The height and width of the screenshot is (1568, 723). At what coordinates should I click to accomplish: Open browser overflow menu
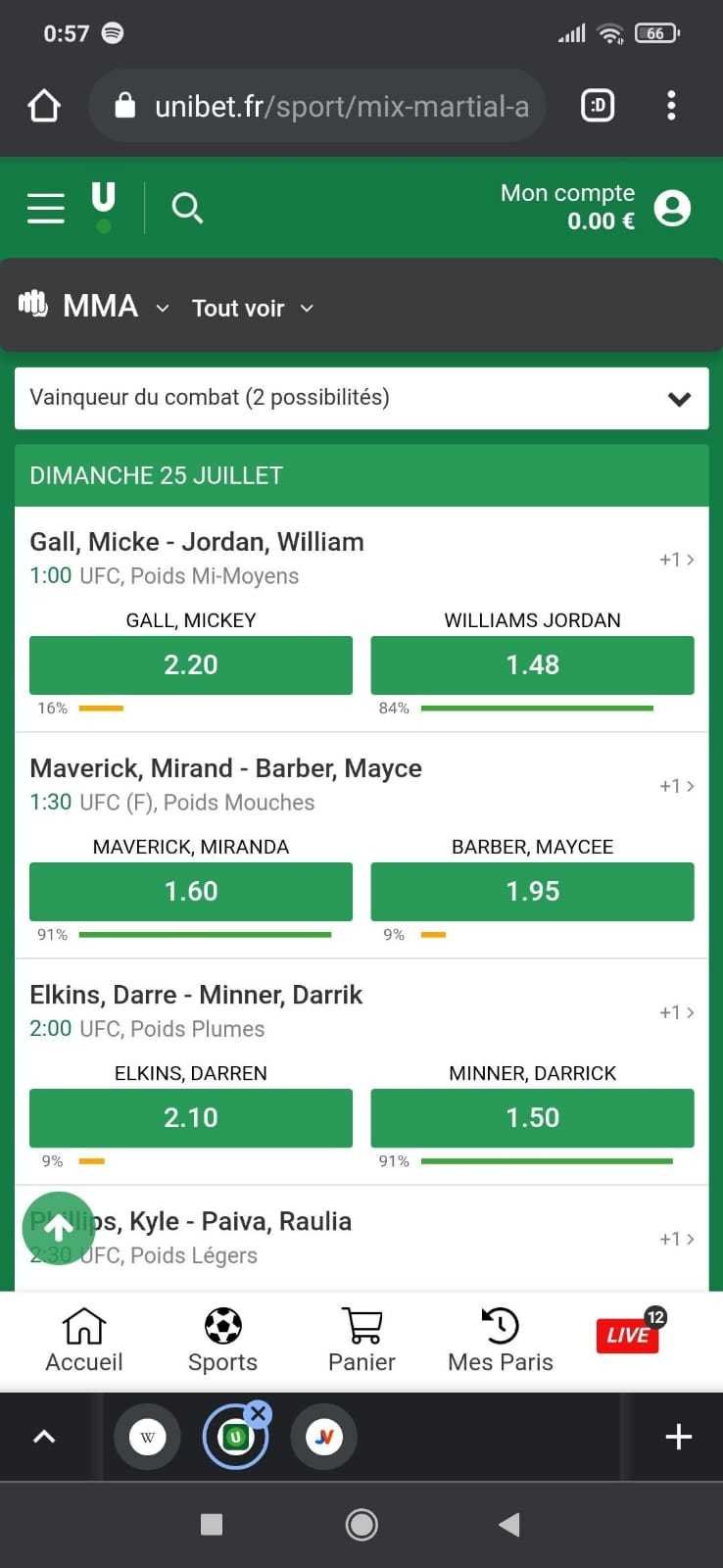click(x=671, y=105)
